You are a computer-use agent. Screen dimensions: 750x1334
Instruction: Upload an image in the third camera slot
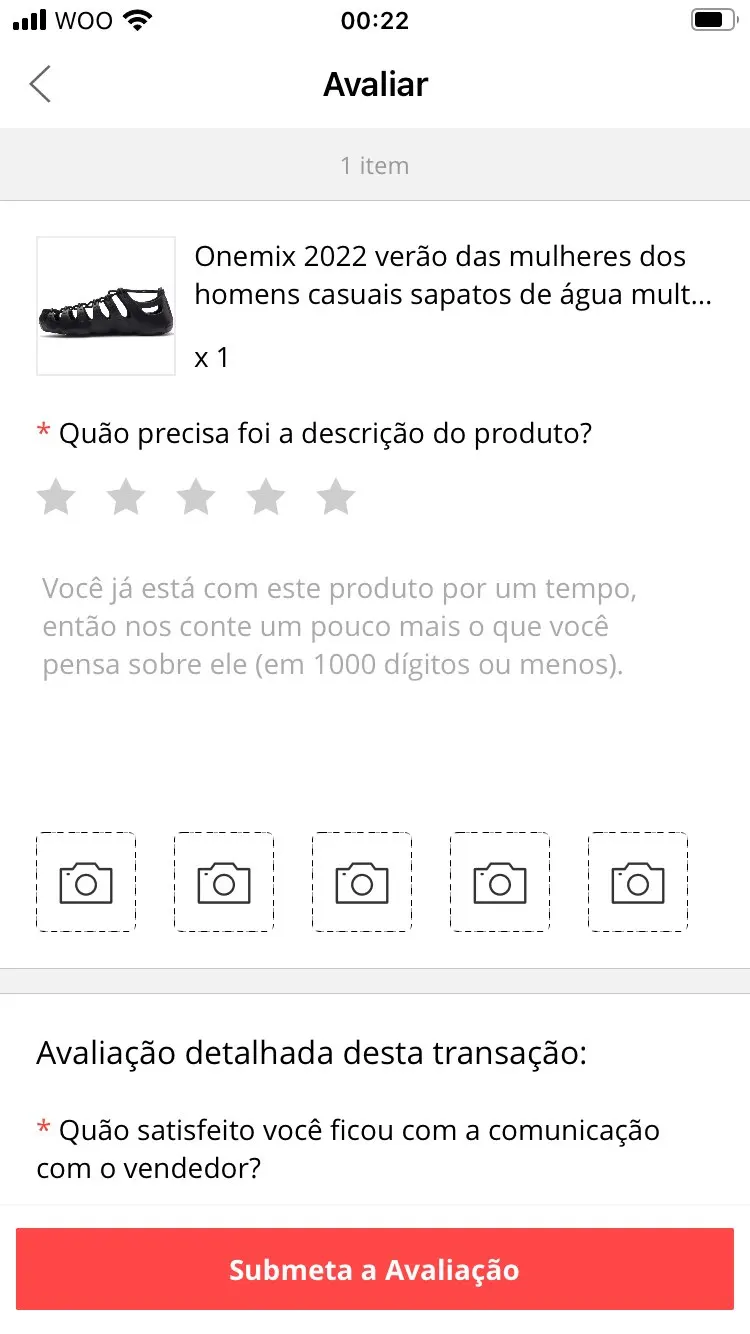362,882
